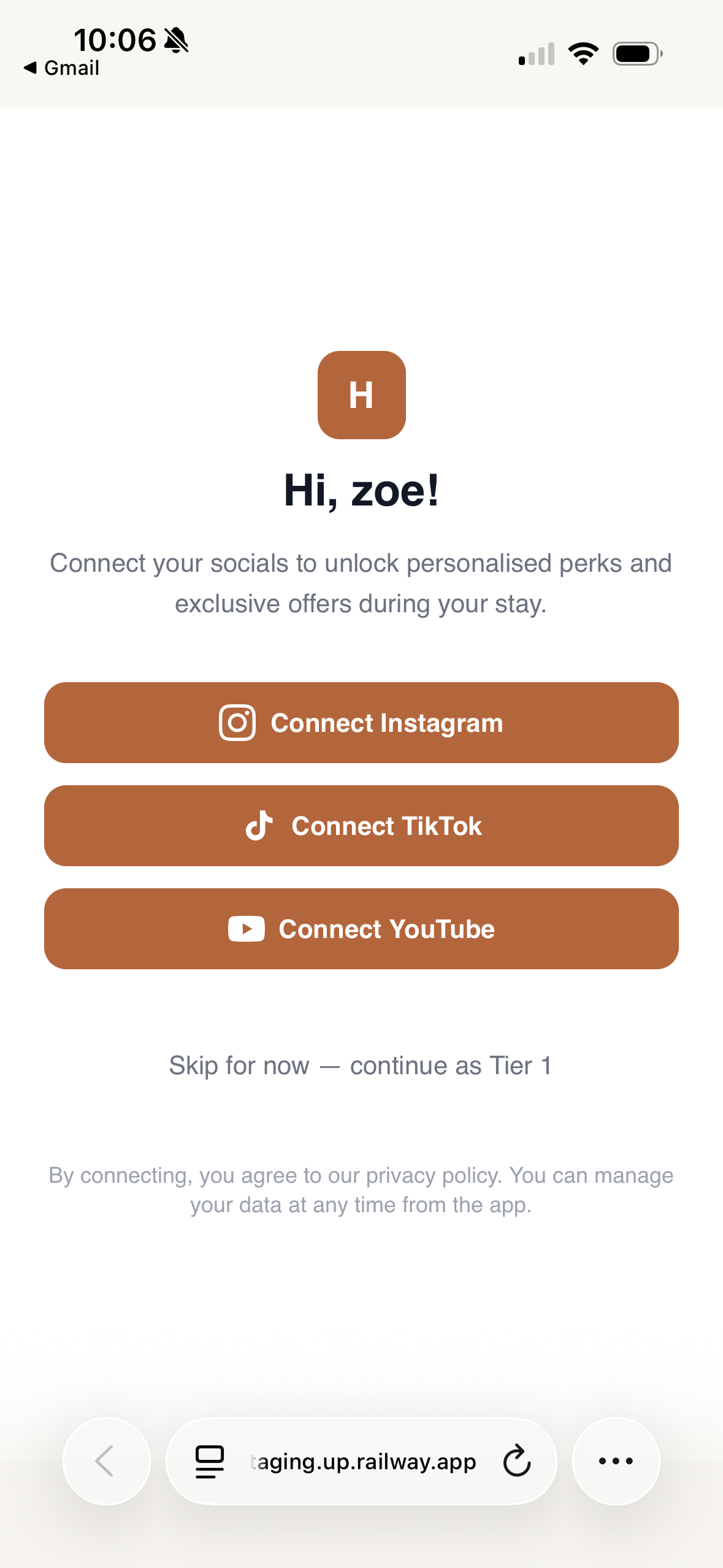Select Skip for now, continue as Tier 1
Viewport: 723px width, 1568px height.
point(361,1065)
